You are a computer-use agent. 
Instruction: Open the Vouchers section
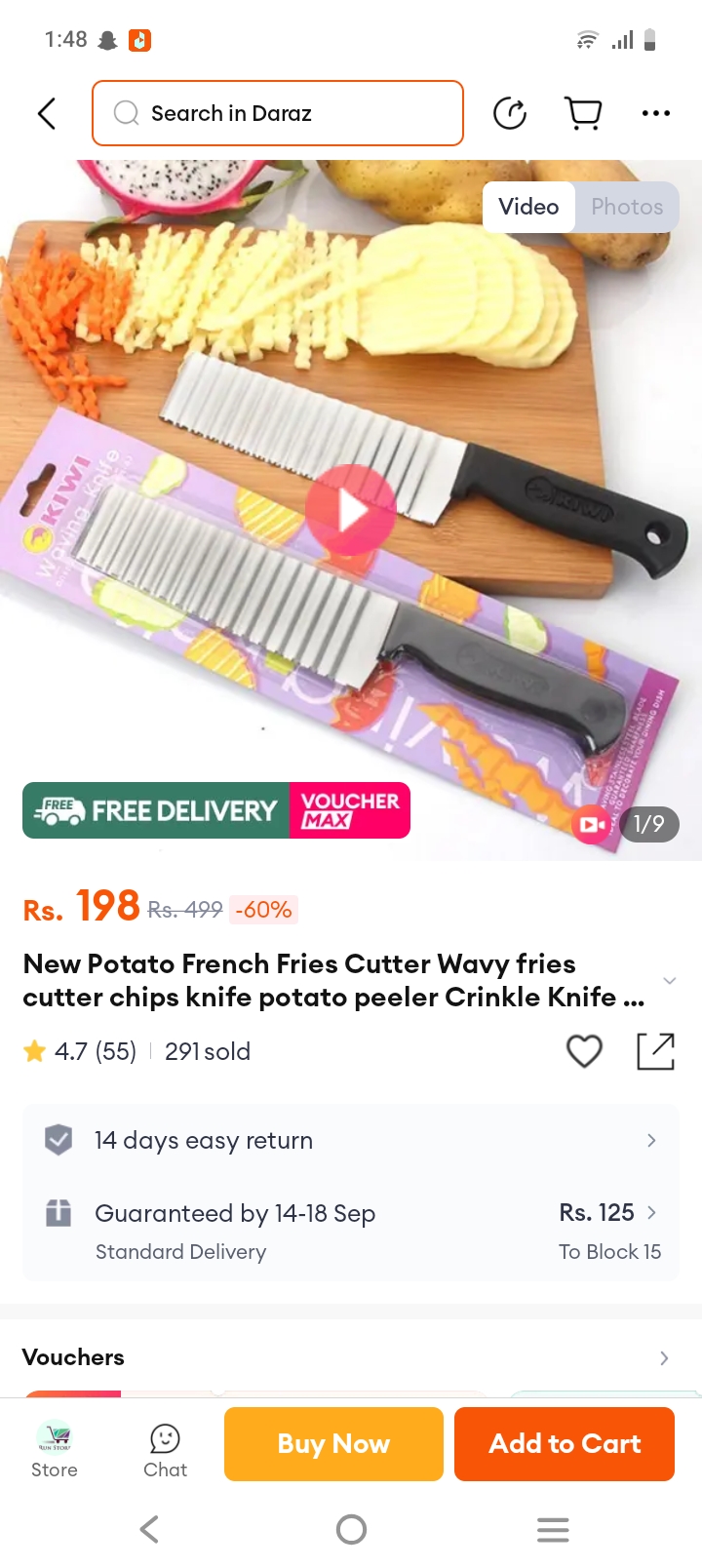coord(351,1357)
